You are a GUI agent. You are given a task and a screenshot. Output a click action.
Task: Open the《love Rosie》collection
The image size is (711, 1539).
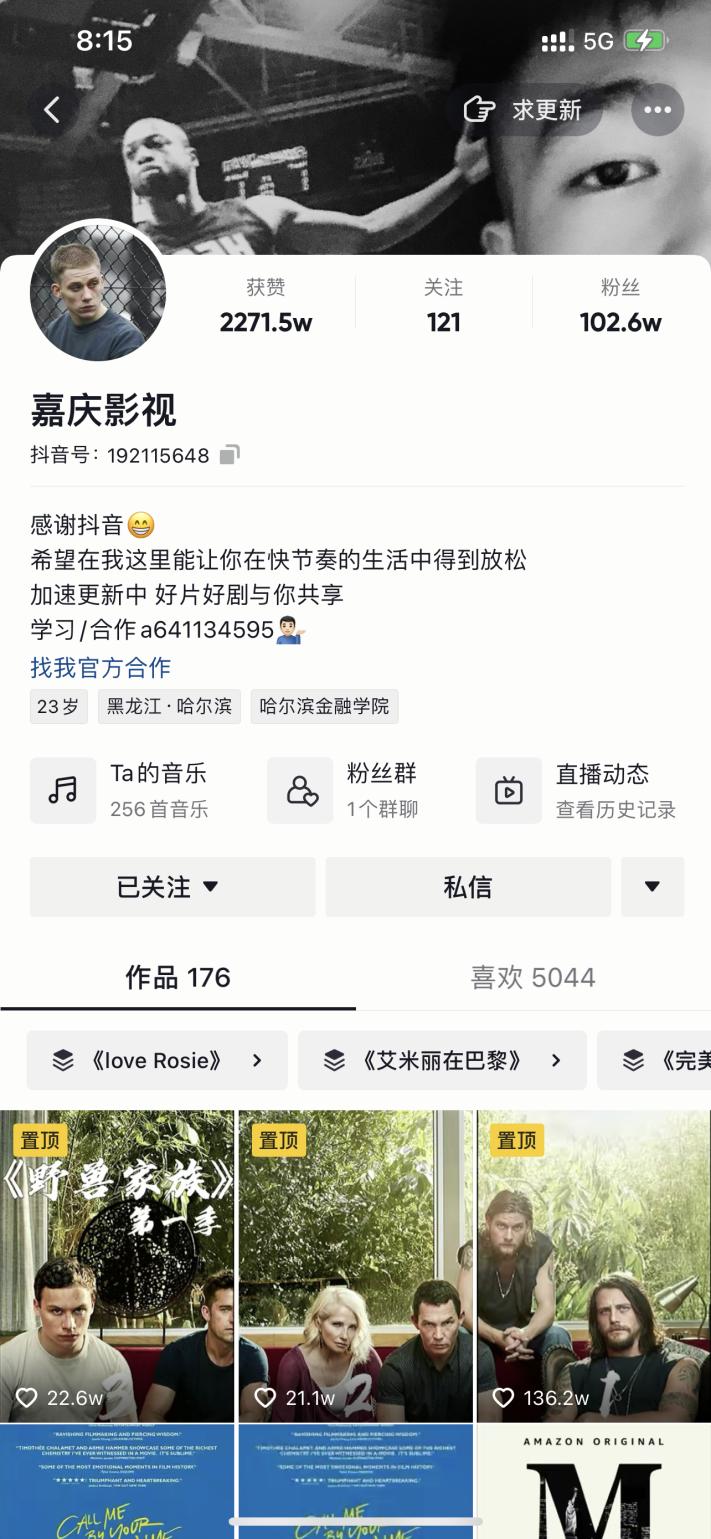(x=157, y=1061)
